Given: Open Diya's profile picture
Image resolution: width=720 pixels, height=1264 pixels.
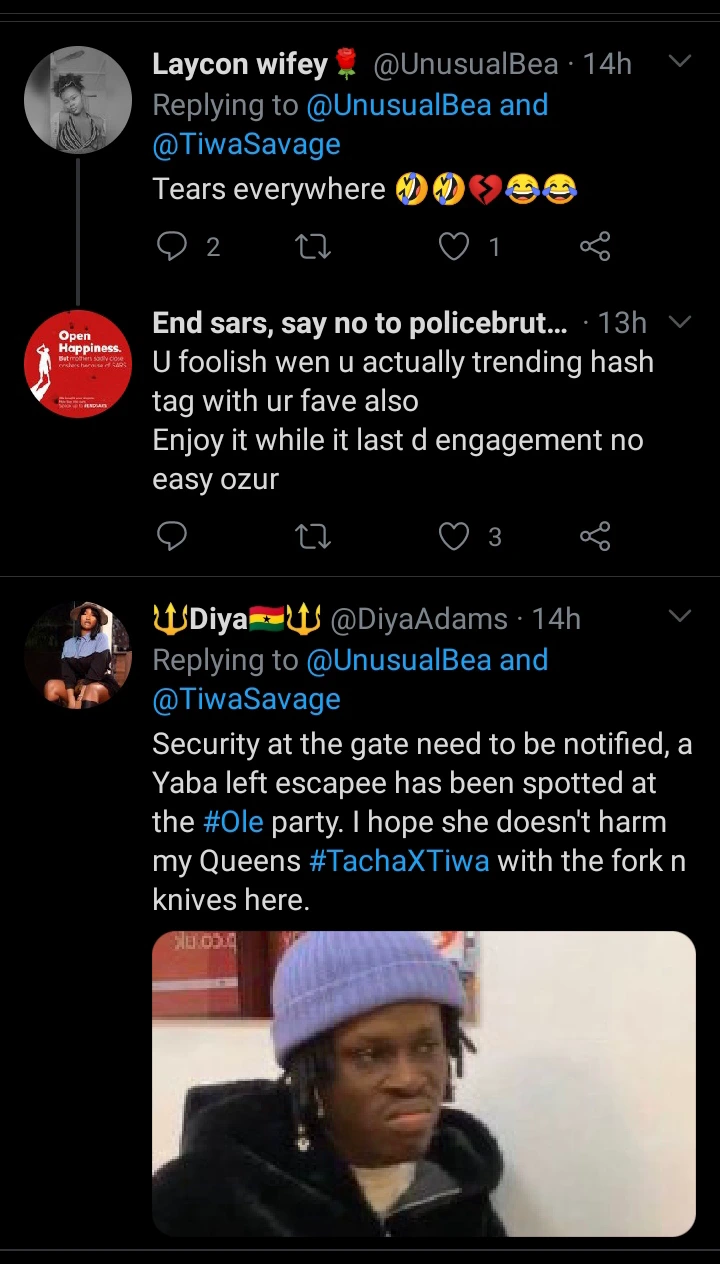Looking at the screenshot, I should (x=78, y=655).
